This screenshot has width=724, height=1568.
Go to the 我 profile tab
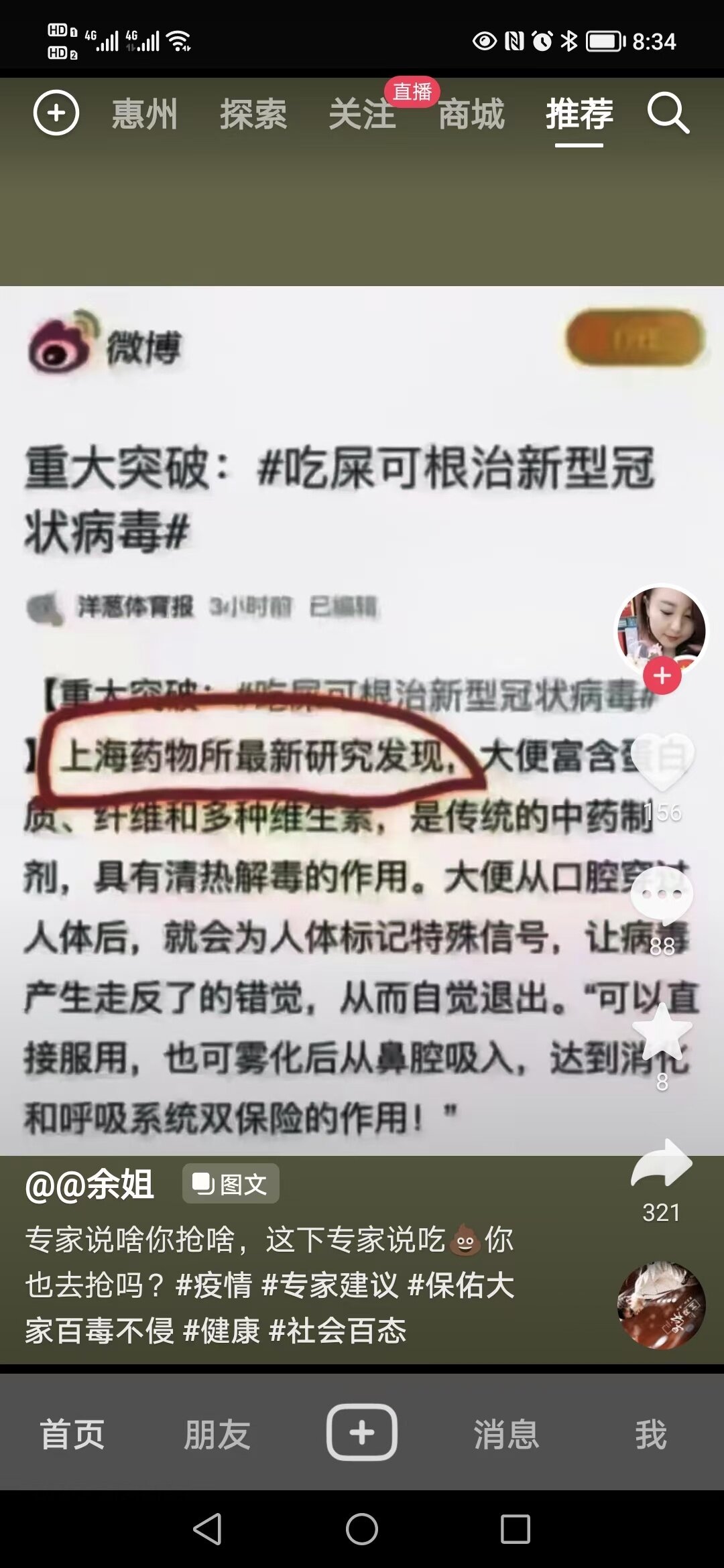pos(650,1434)
